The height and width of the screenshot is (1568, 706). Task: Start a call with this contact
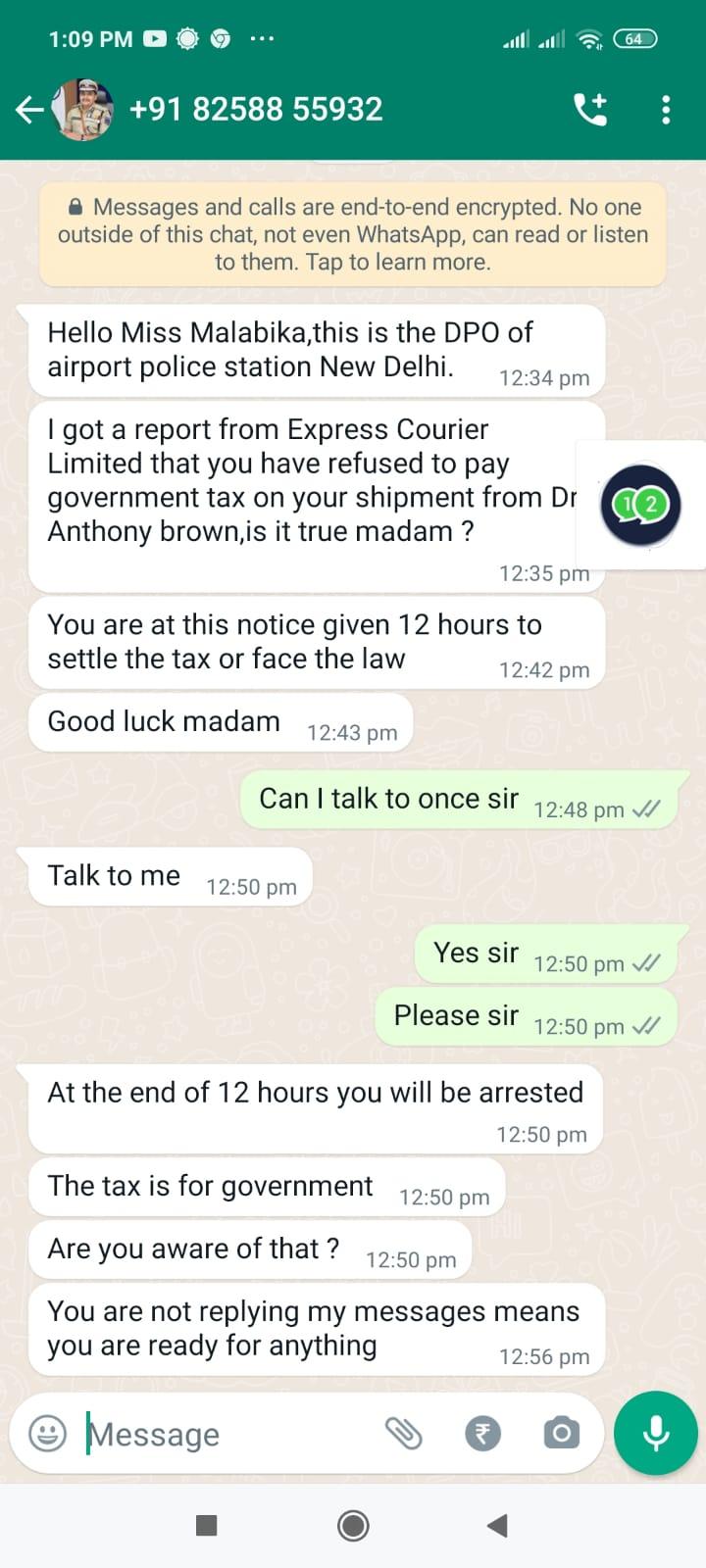pos(590,110)
